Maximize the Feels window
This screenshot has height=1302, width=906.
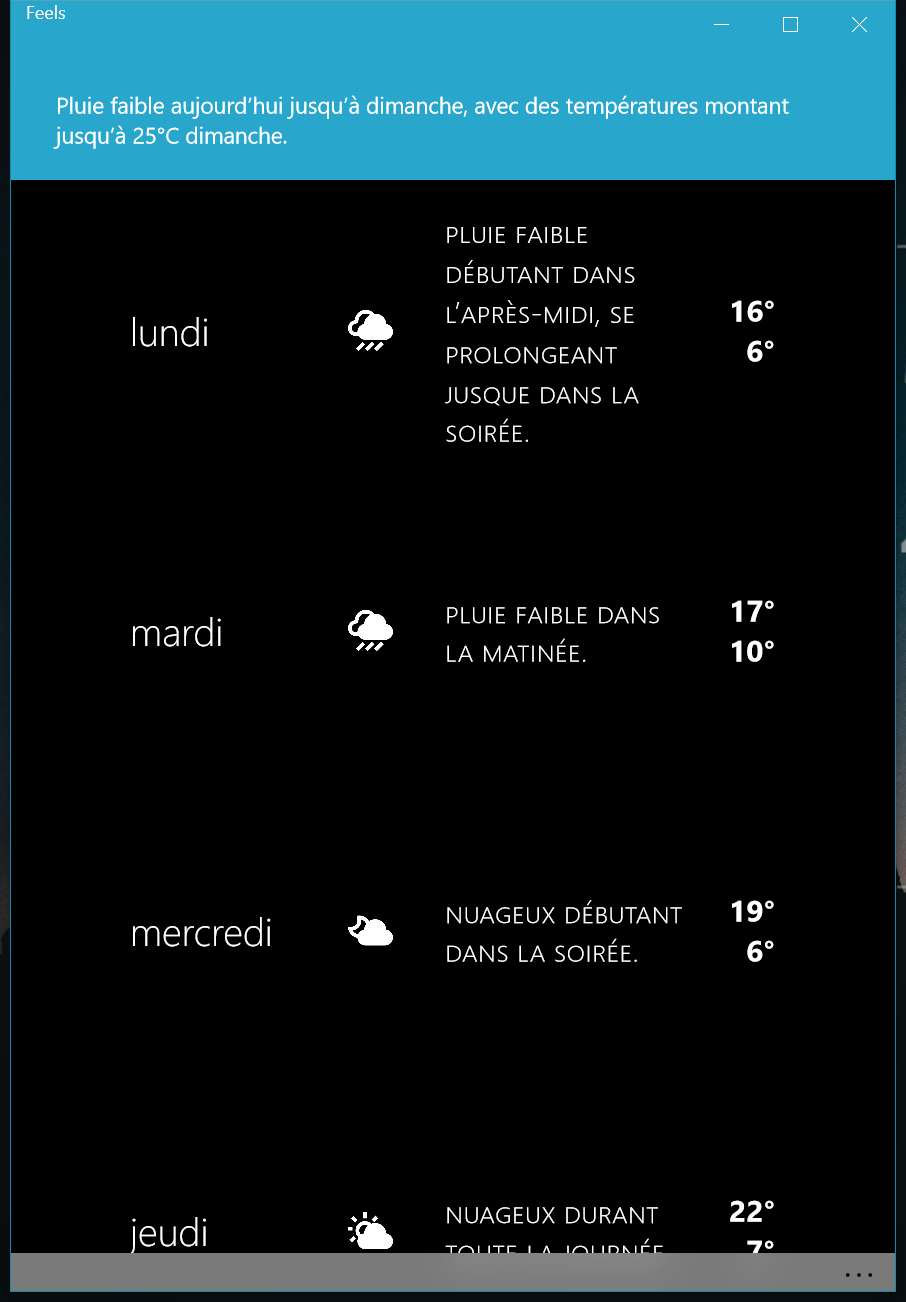tap(790, 26)
